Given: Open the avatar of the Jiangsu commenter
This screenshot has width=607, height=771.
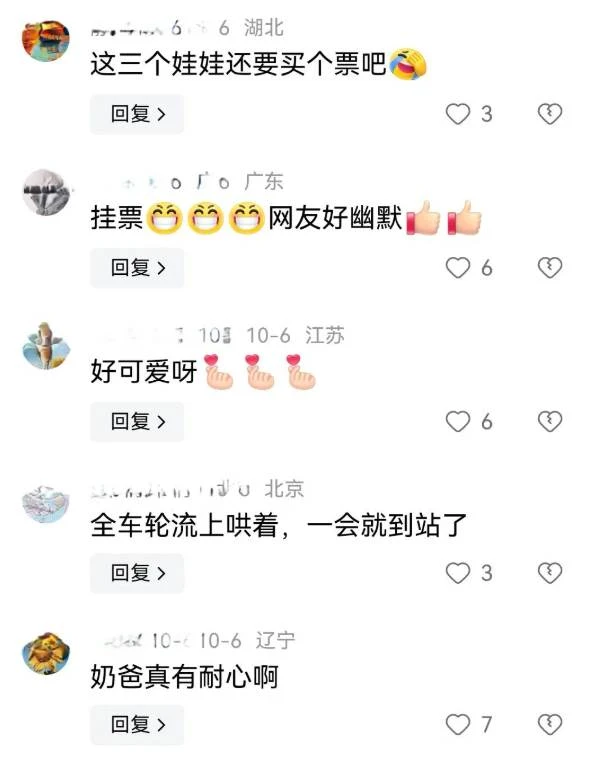Looking at the screenshot, I should tap(46, 346).
